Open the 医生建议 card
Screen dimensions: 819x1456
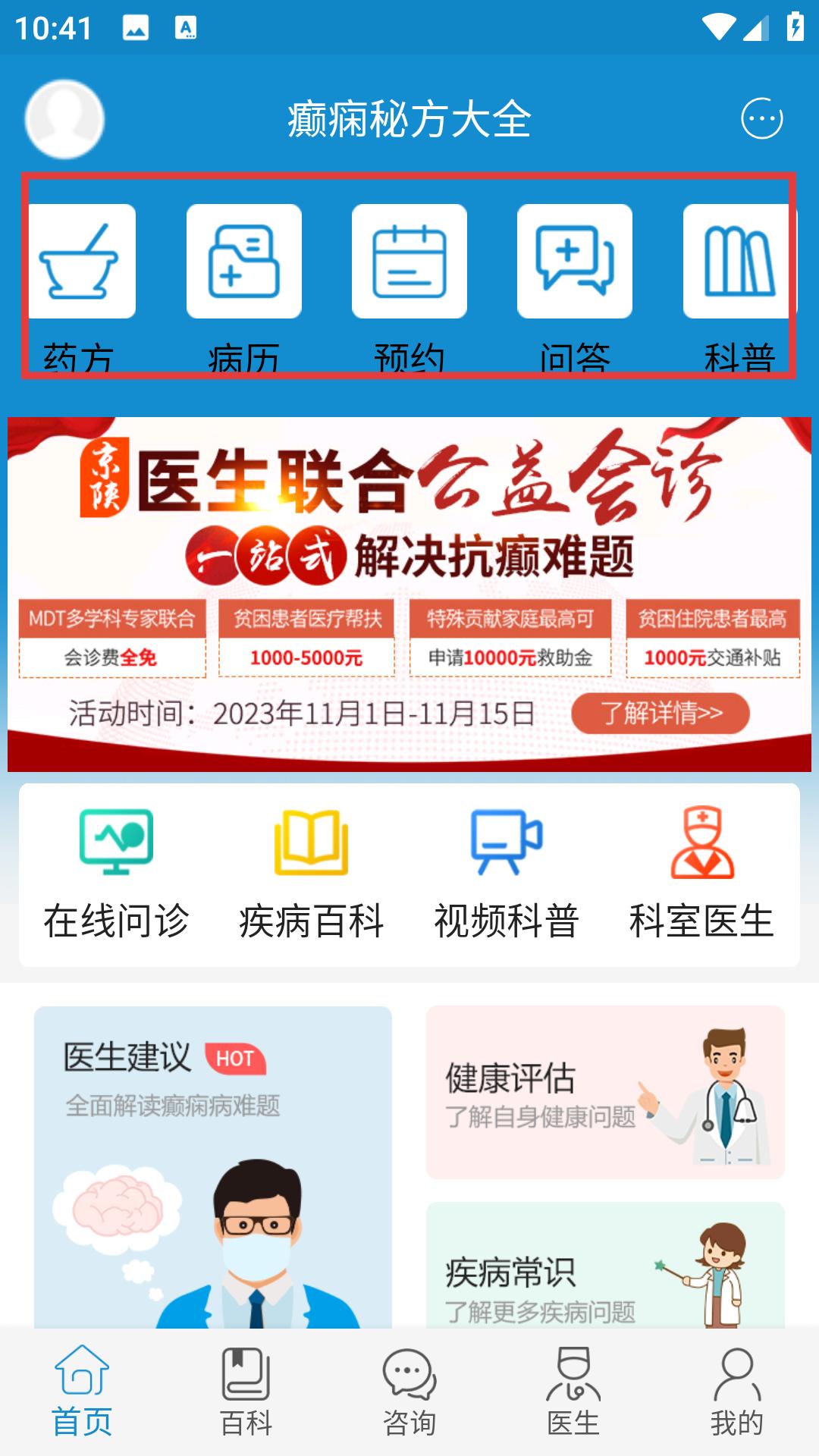(213, 1166)
